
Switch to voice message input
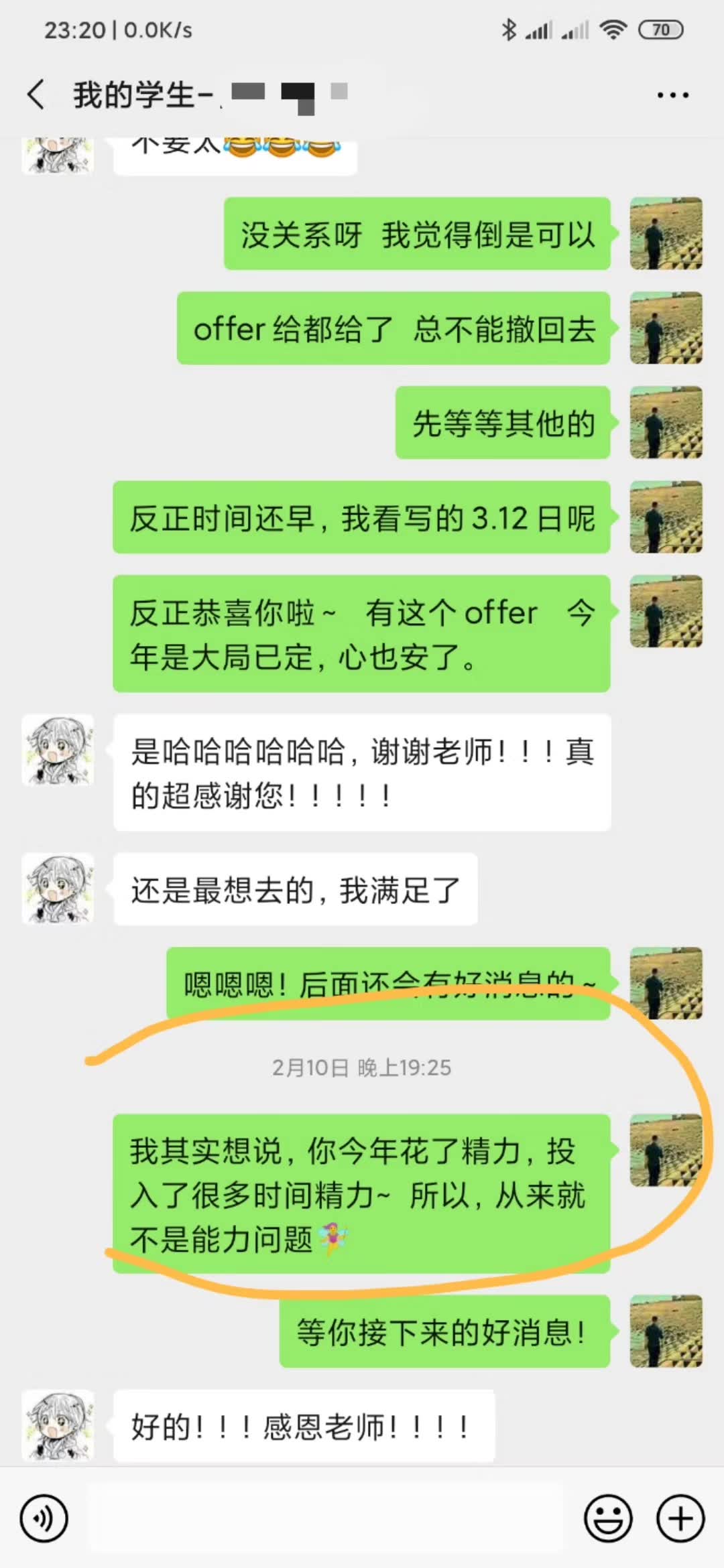pos(44,1518)
